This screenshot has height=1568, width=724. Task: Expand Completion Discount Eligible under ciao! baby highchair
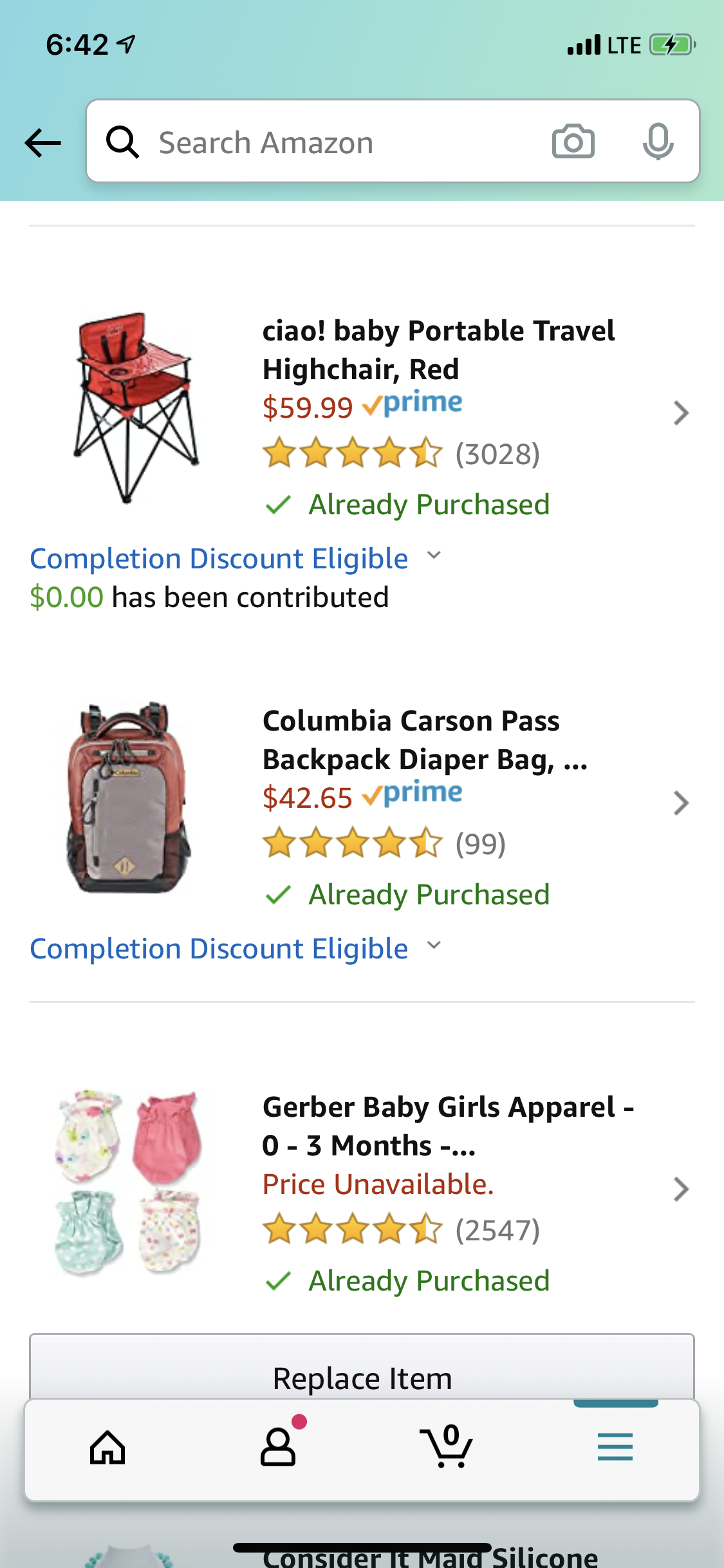236,559
